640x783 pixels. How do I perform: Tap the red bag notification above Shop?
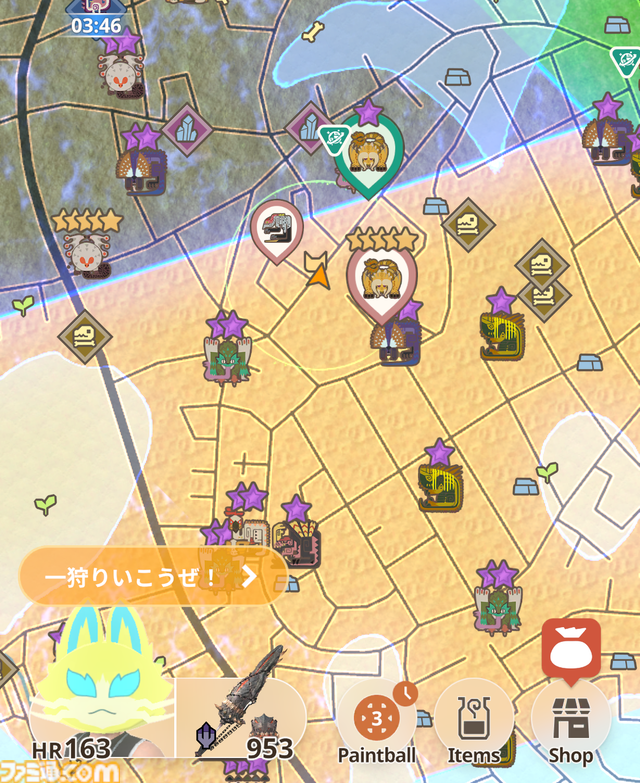click(571, 647)
